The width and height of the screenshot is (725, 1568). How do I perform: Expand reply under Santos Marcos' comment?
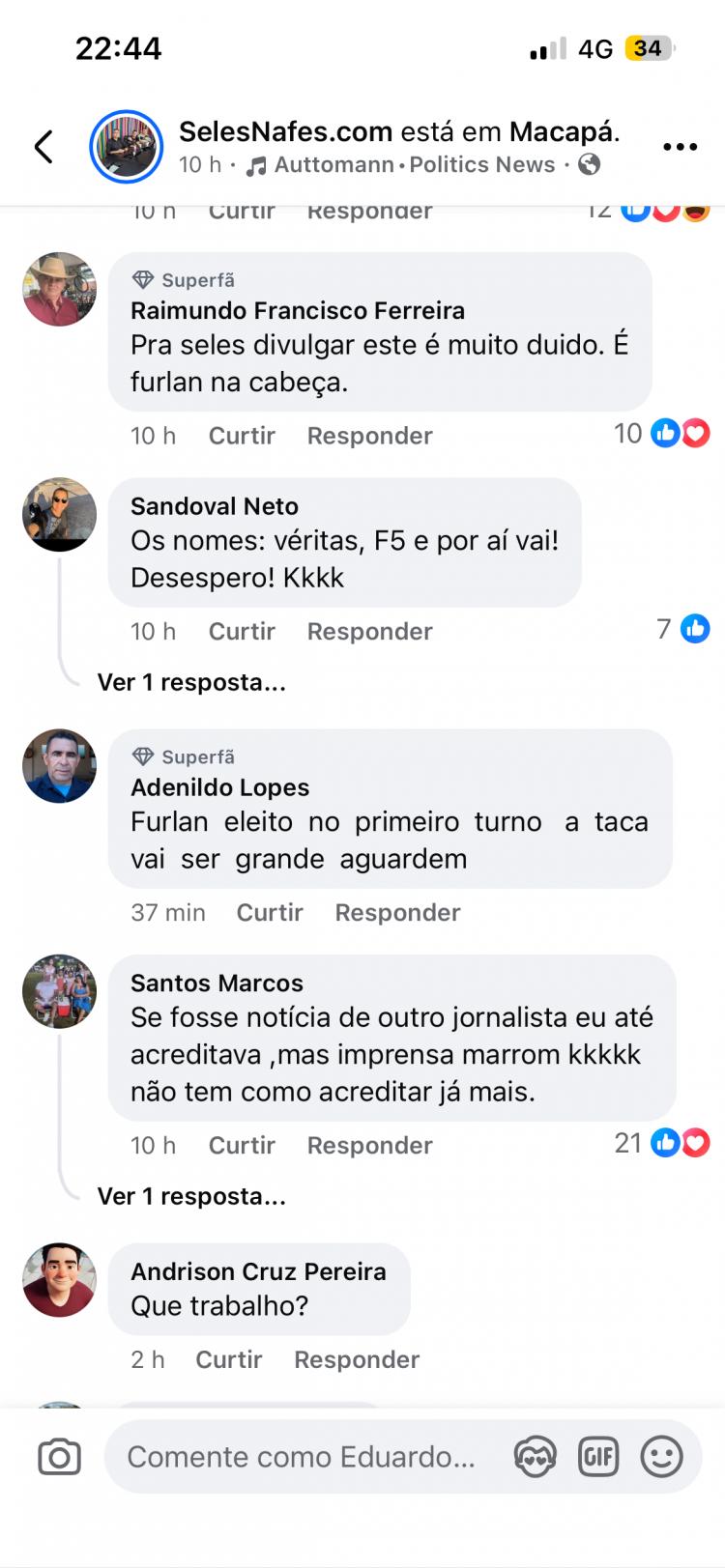[x=191, y=1196]
